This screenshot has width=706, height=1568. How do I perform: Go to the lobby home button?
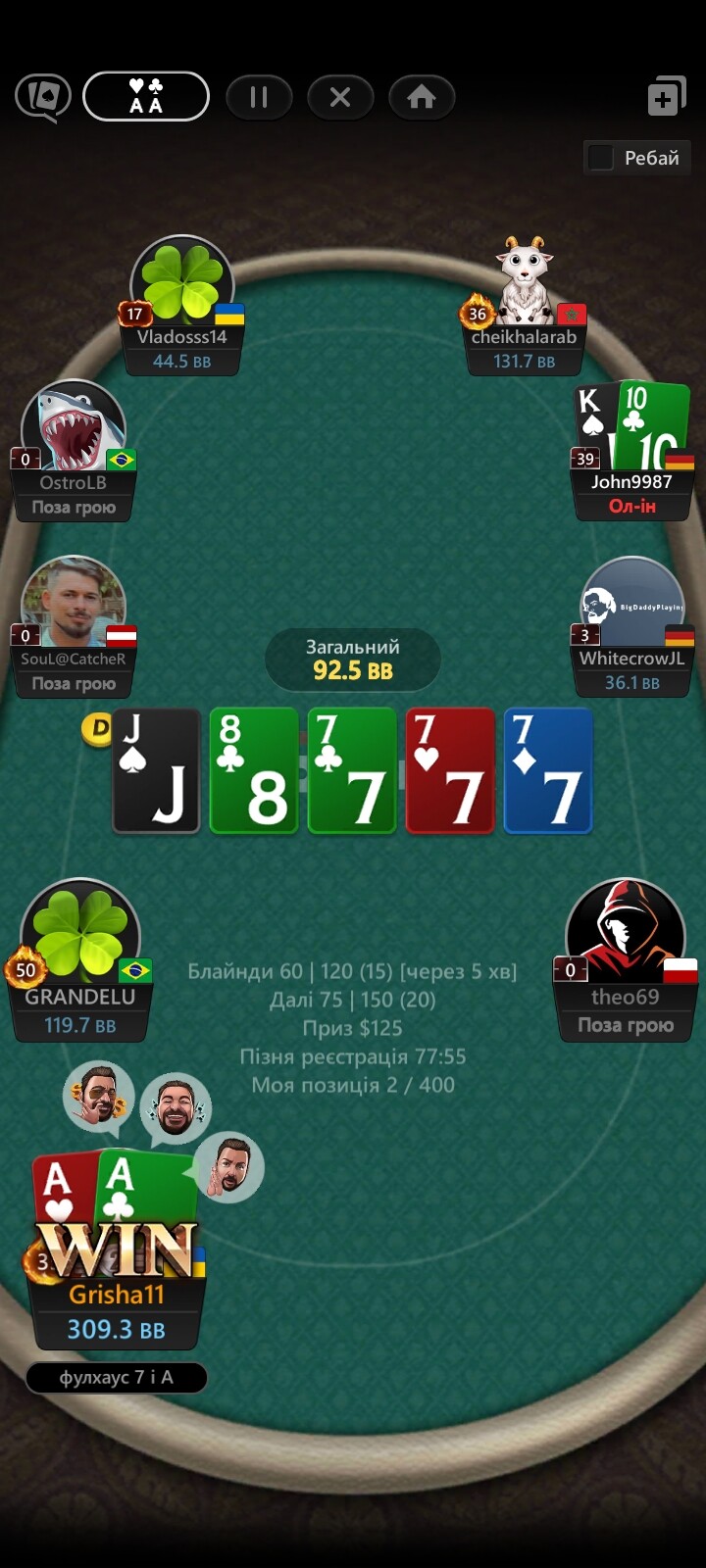pos(422,97)
